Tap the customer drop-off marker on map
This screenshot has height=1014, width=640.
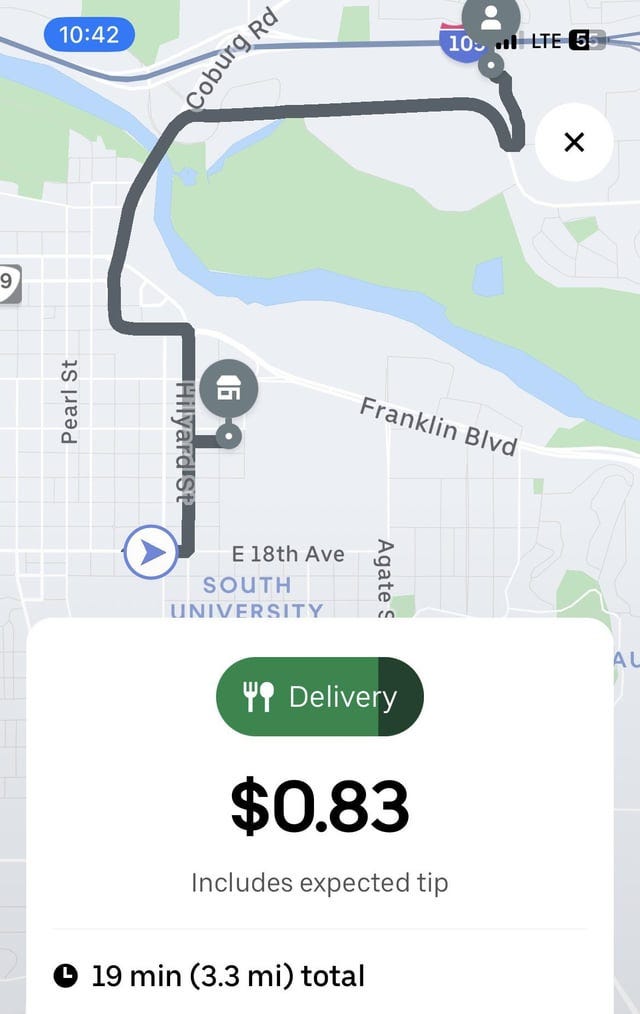pos(491,22)
